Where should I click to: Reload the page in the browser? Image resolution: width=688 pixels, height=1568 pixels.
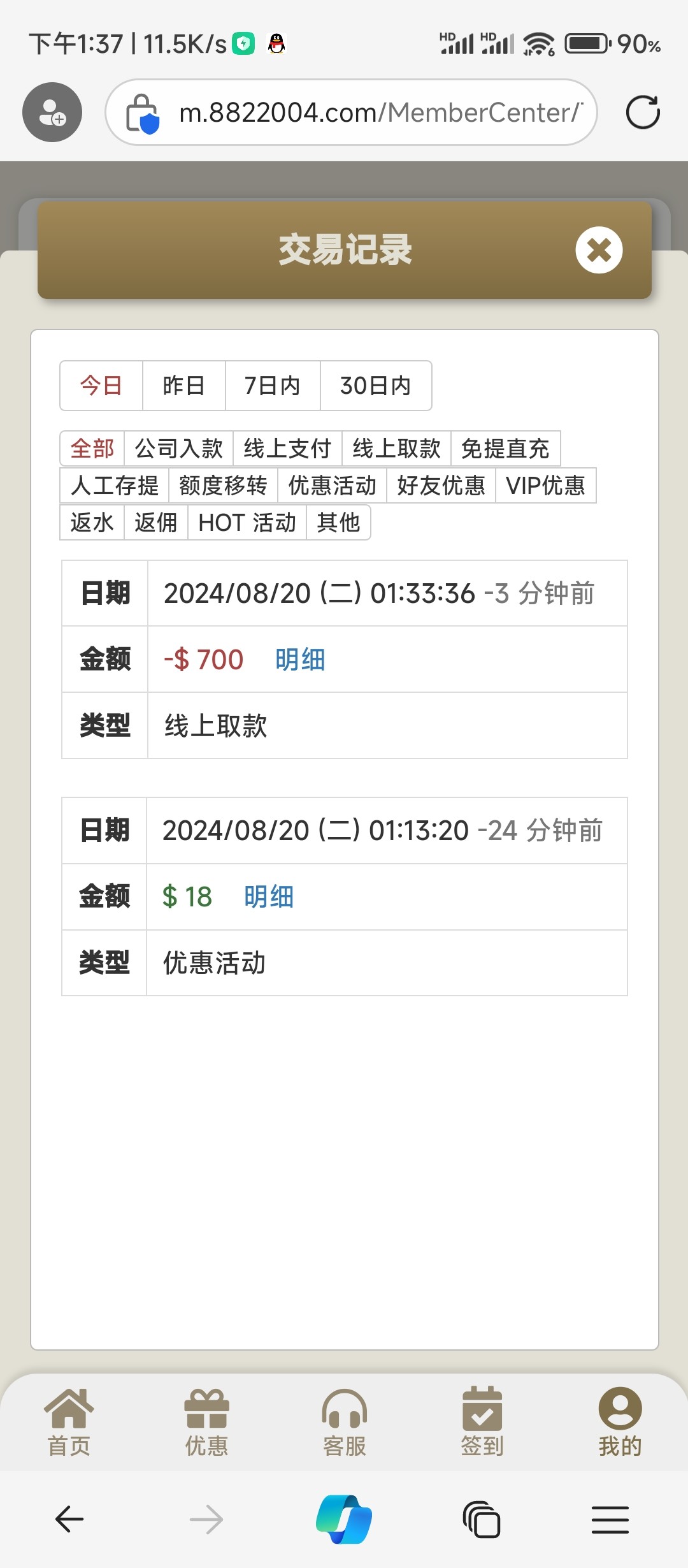642,112
